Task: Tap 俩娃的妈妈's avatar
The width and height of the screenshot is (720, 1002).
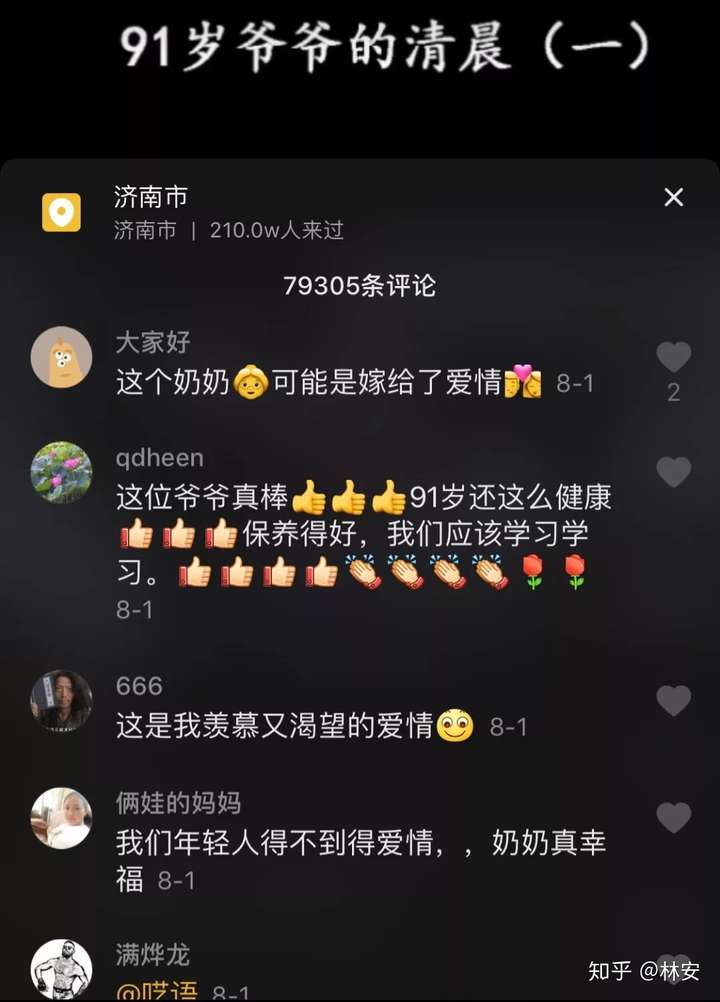Action: (x=61, y=818)
